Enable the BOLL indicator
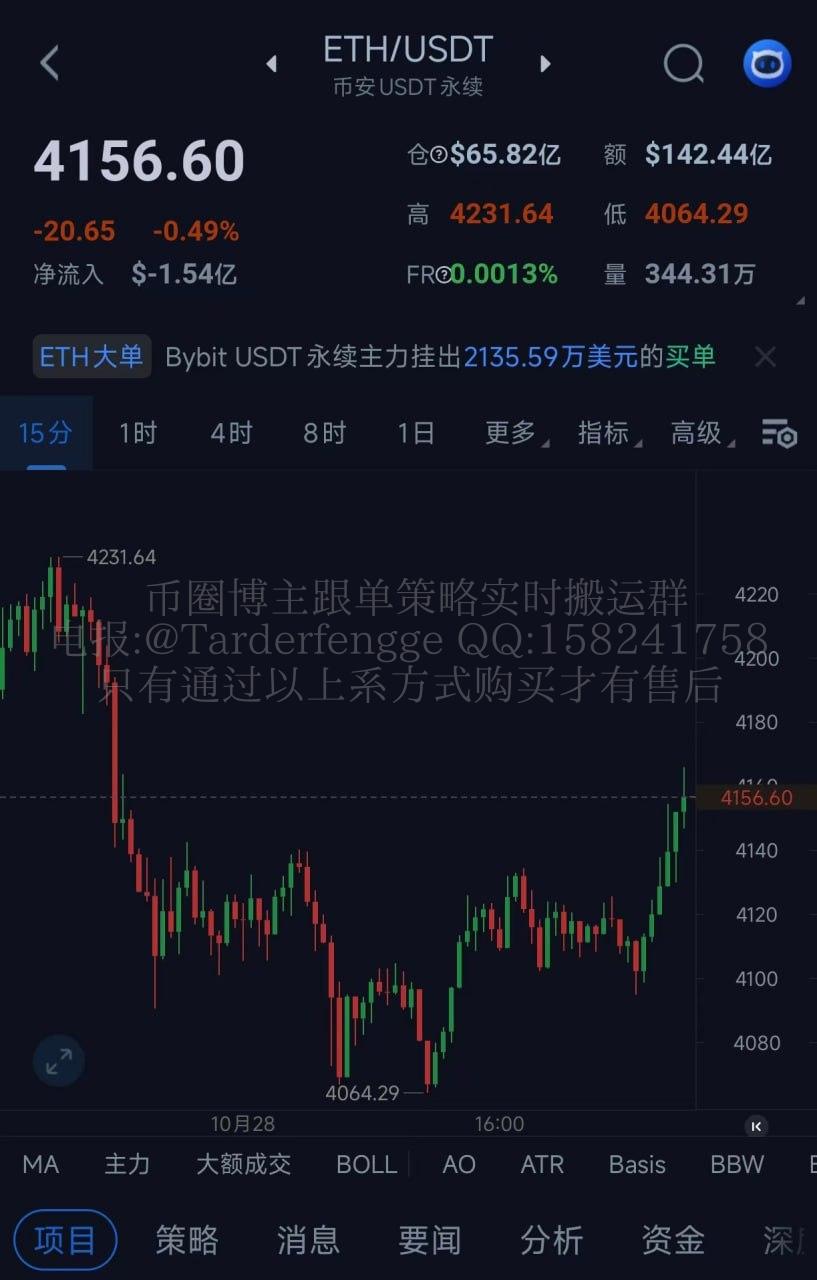The image size is (817, 1280). coord(366,1164)
